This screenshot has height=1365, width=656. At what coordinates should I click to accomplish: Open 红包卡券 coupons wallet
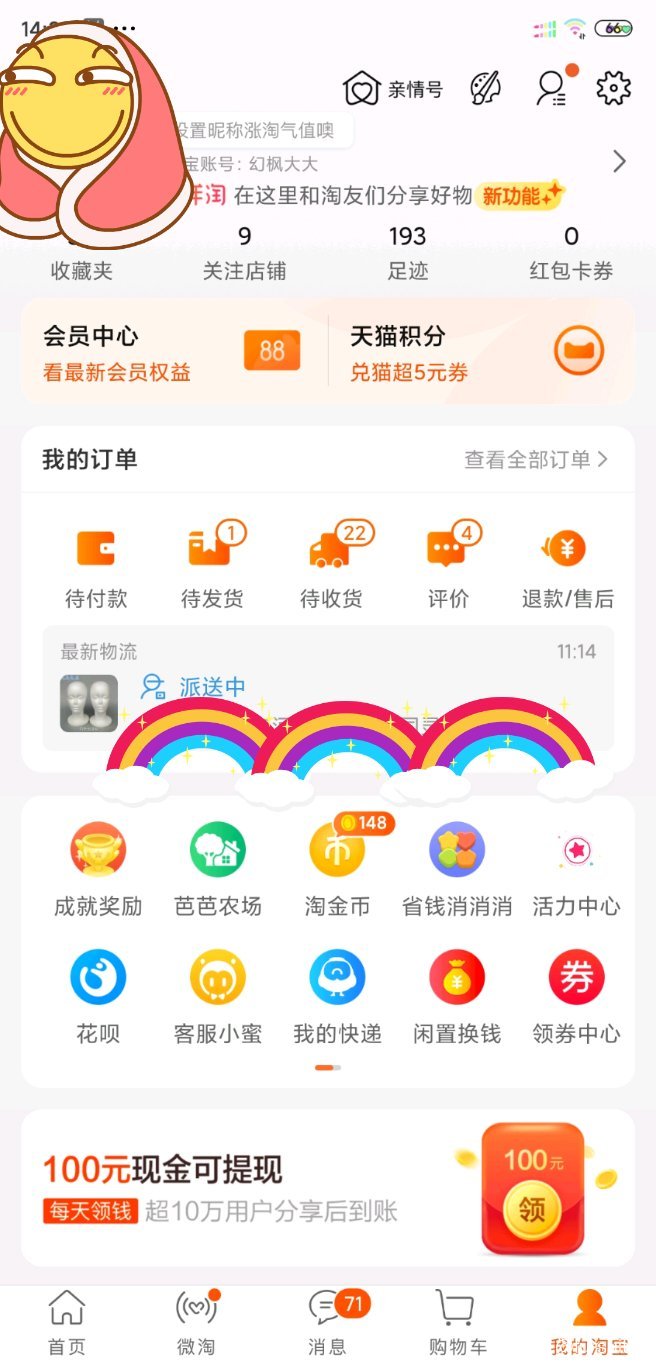571,253
